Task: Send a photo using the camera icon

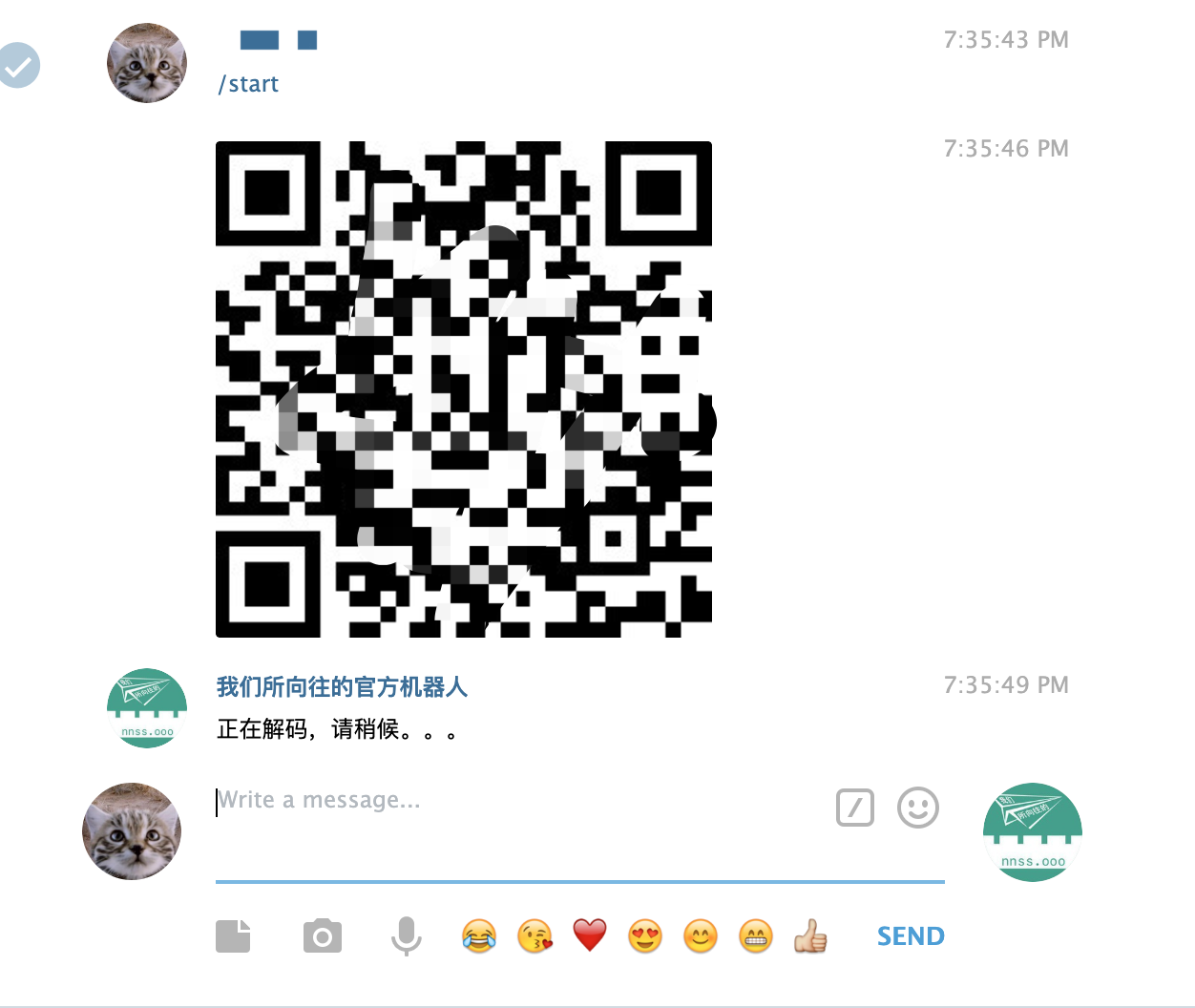Action: 323,936
